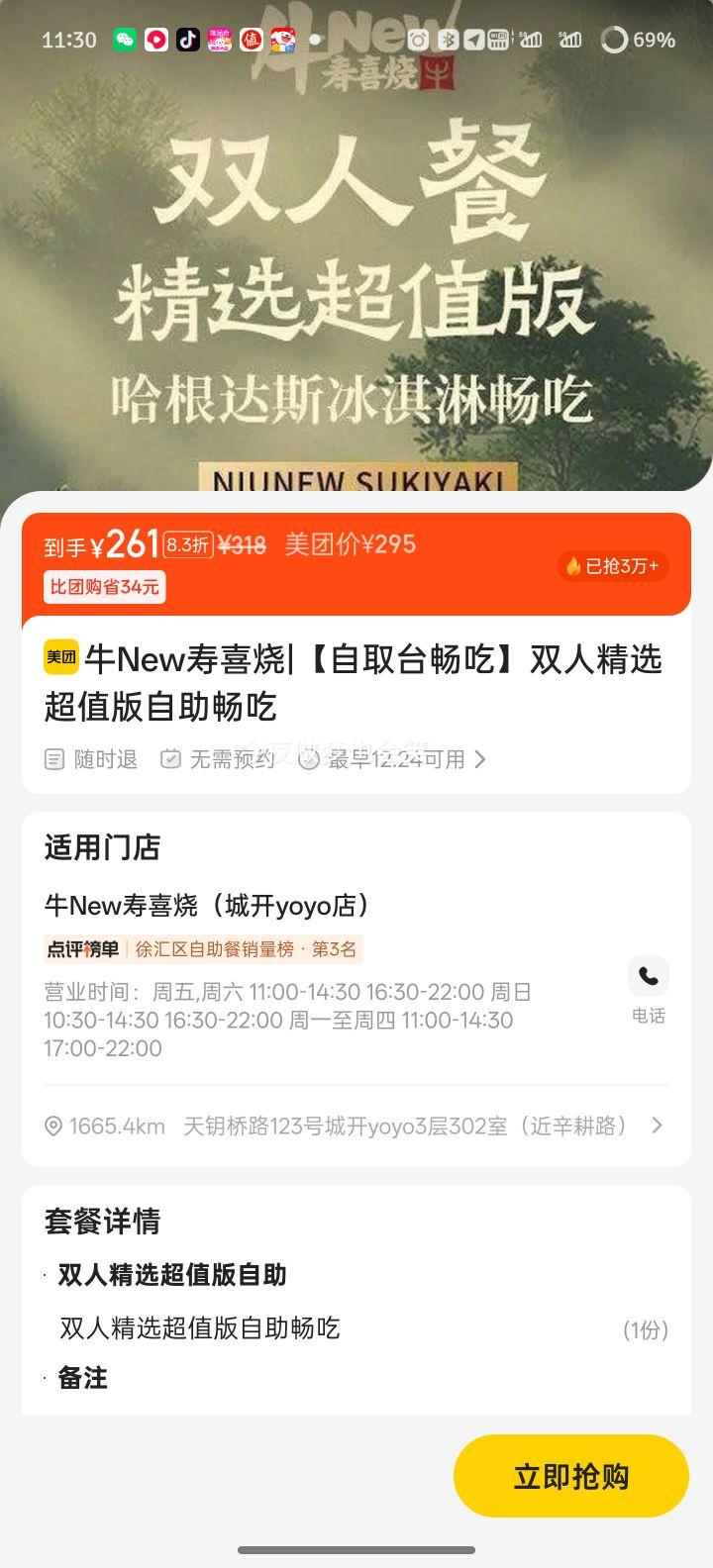Tap the Telegram icon in the status bar
This screenshot has width=713, height=1568.
pos(475,40)
